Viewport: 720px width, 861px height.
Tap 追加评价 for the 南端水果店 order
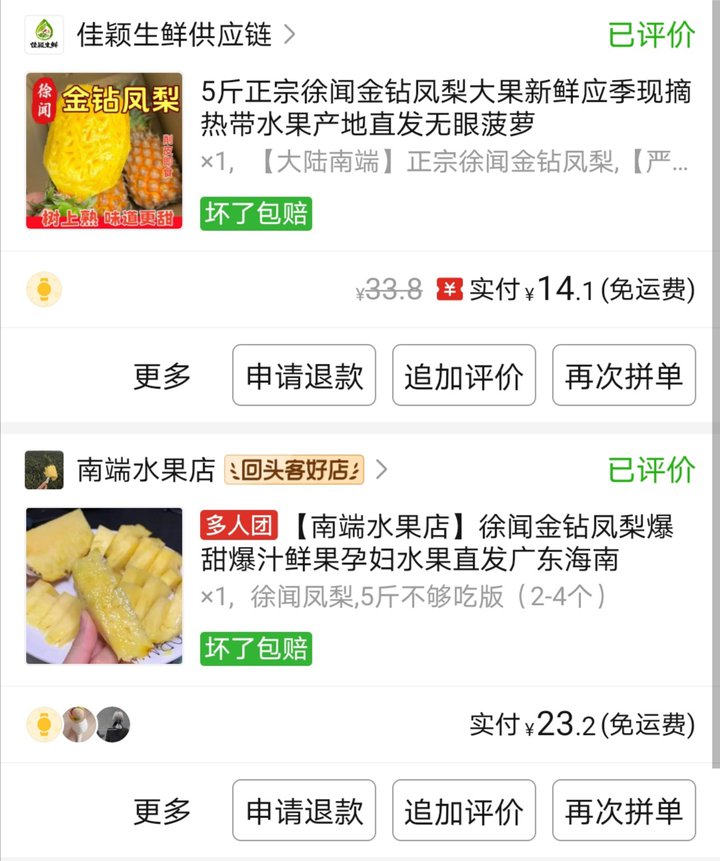pyautogui.click(x=464, y=811)
